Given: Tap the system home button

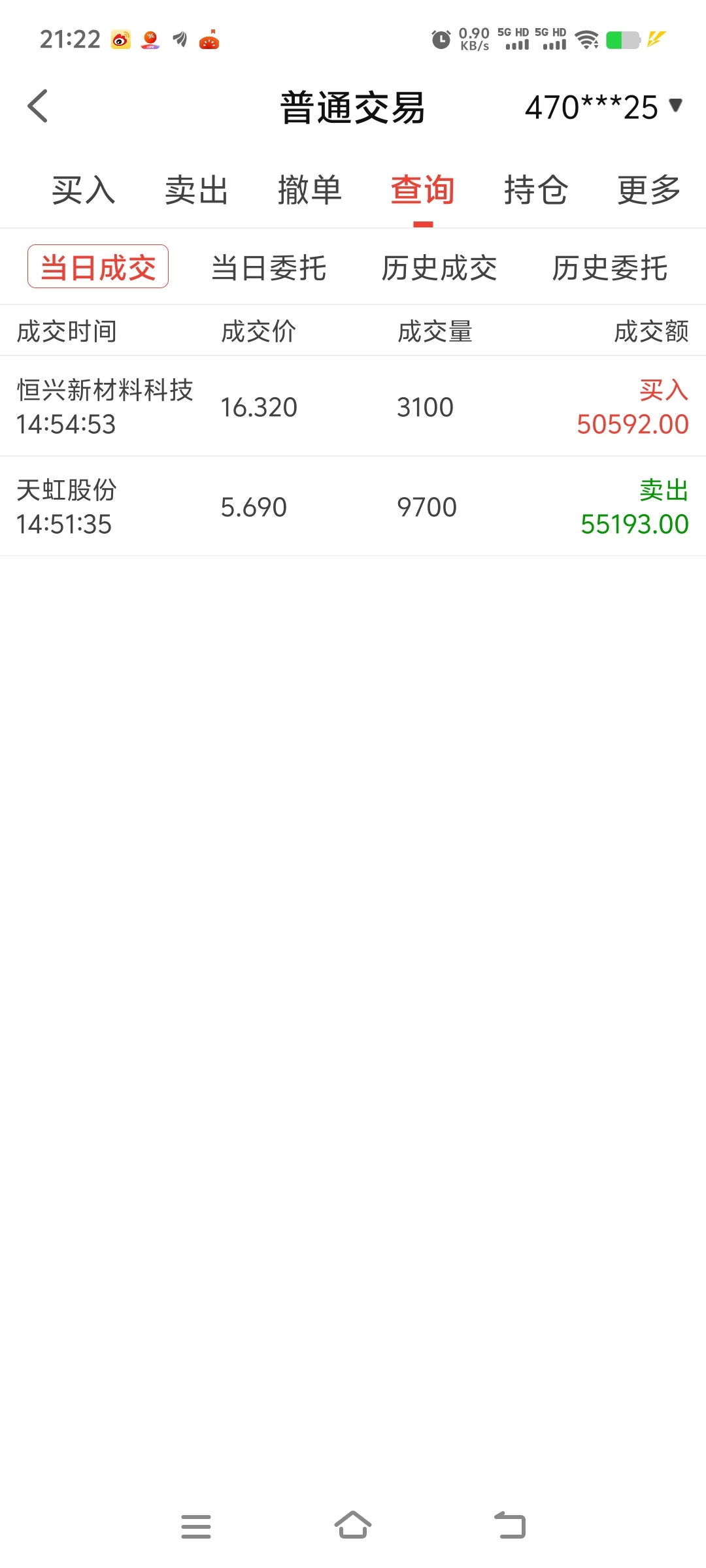Looking at the screenshot, I should tap(353, 1526).
